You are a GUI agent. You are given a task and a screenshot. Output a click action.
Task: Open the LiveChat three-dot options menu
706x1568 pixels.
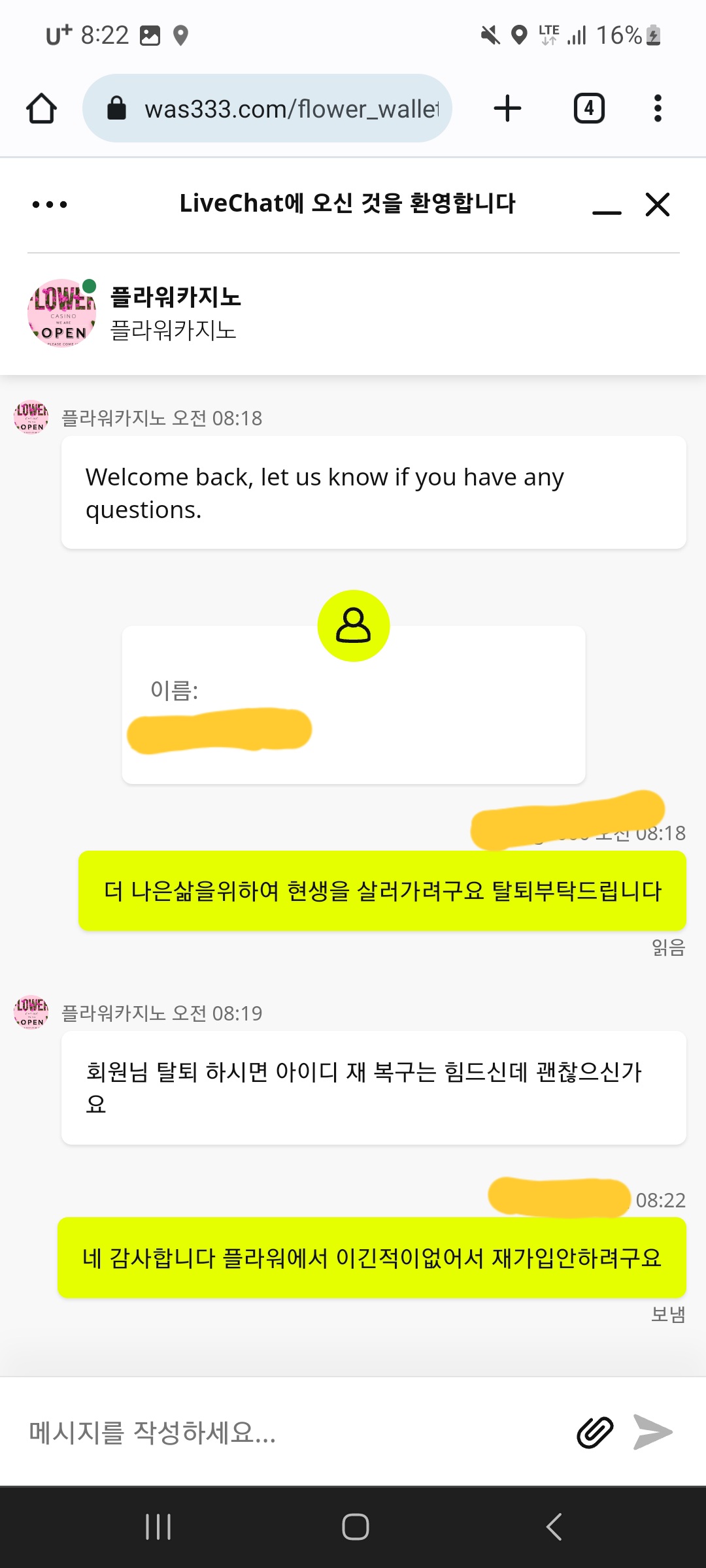coord(50,204)
